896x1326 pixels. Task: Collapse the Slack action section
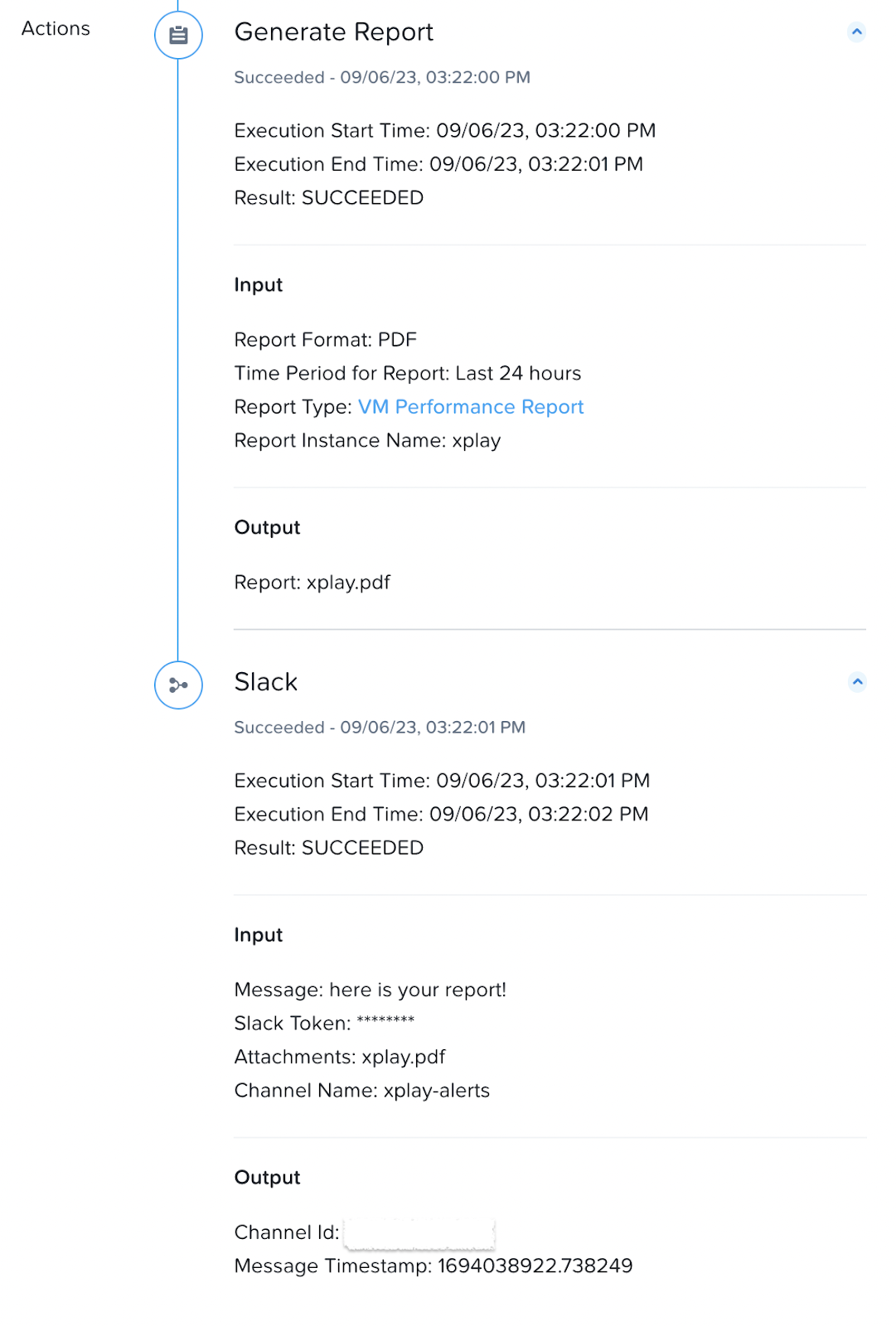pos(857,682)
